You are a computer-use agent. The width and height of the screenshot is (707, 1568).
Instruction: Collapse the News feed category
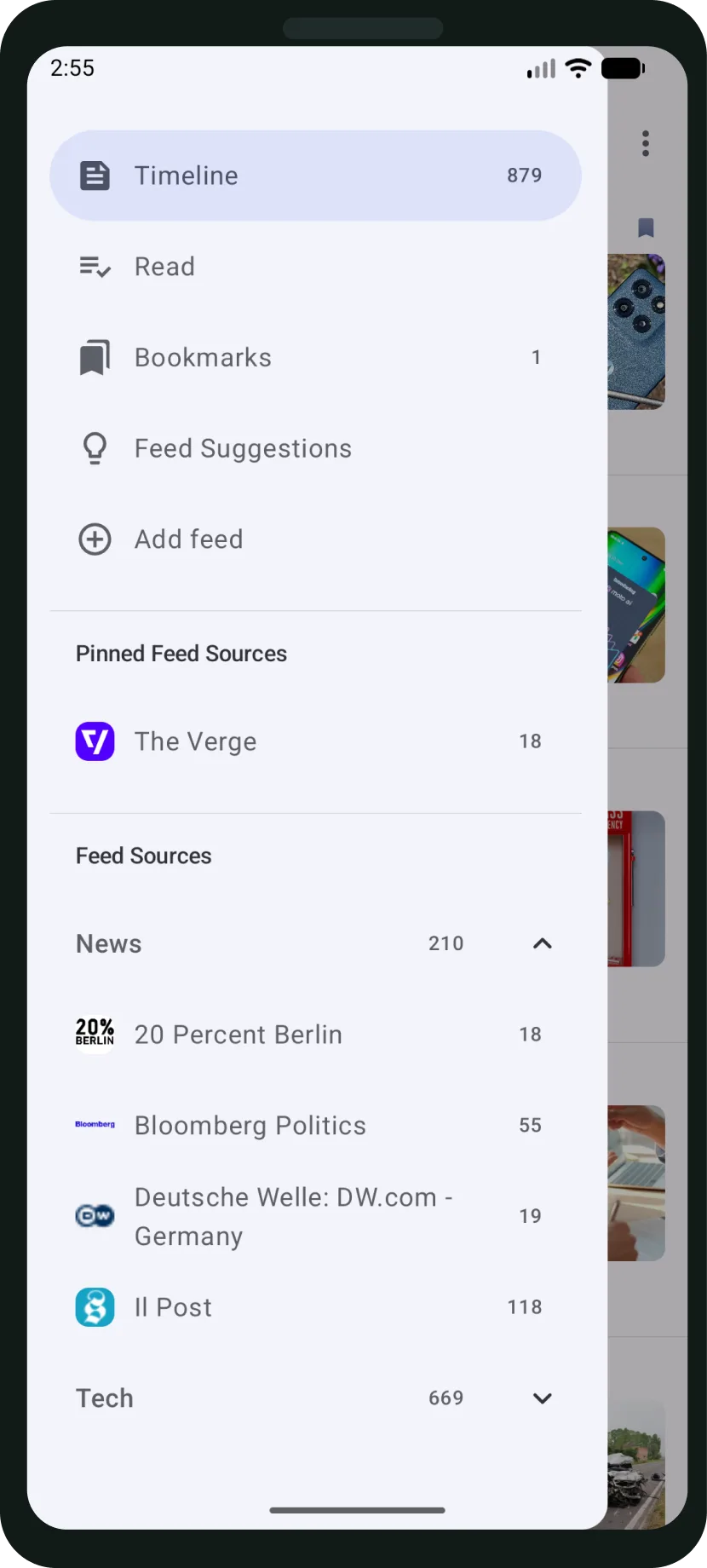pyautogui.click(x=542, y=943)
